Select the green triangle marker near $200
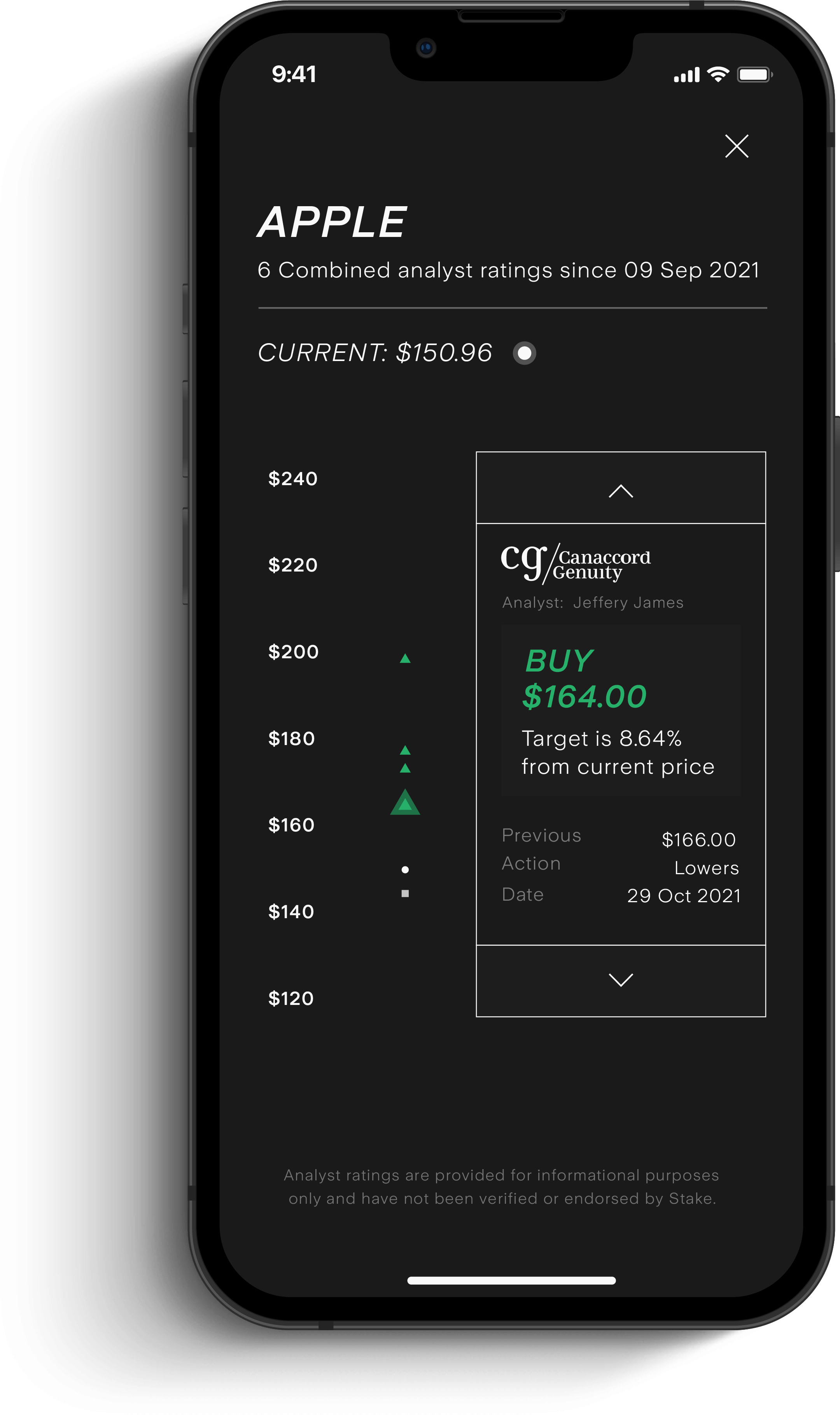 [x=405, y=659]
